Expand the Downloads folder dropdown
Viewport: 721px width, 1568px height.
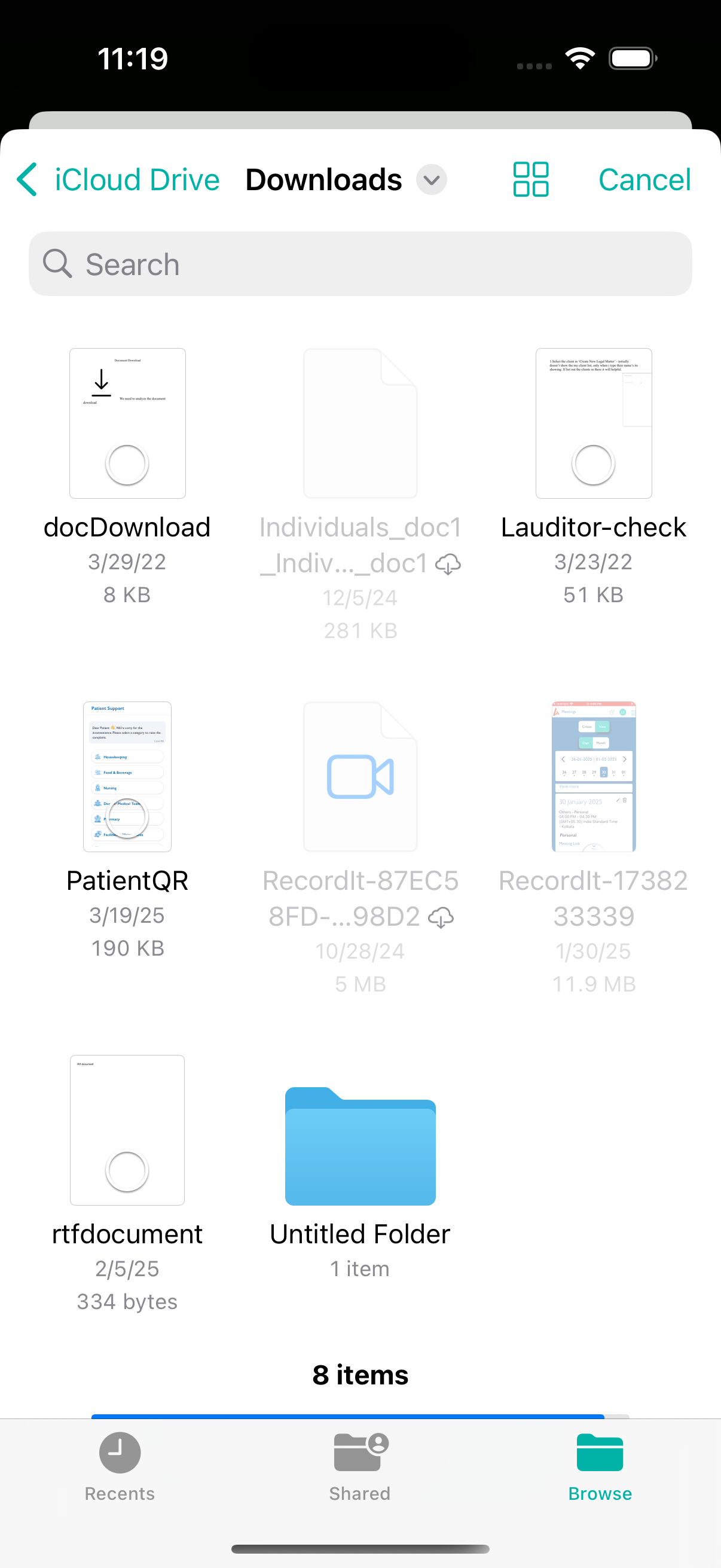pyautogui.click(x=431, y=179)
